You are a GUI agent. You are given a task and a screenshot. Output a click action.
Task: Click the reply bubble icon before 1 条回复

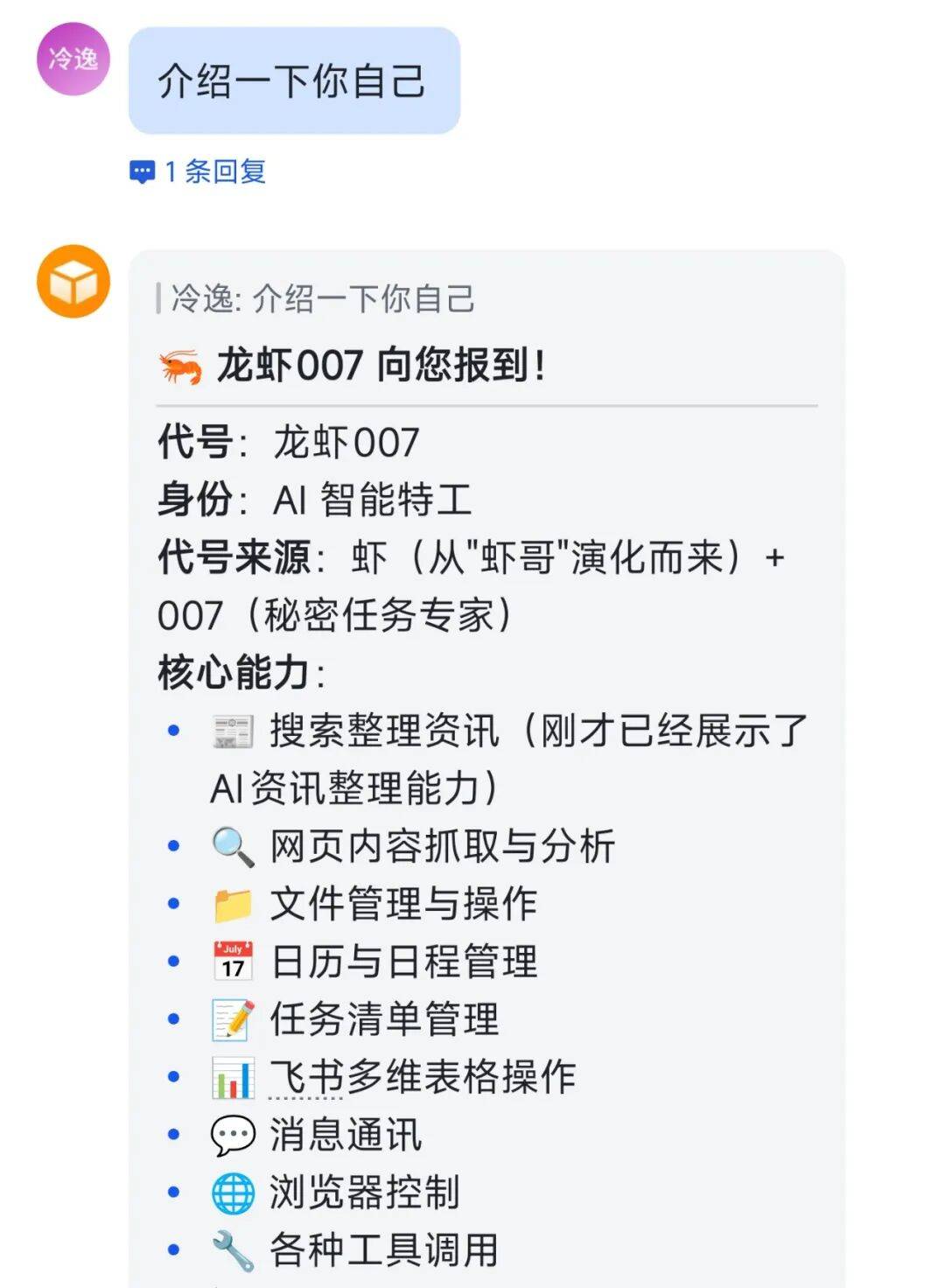tap(143, 171)
